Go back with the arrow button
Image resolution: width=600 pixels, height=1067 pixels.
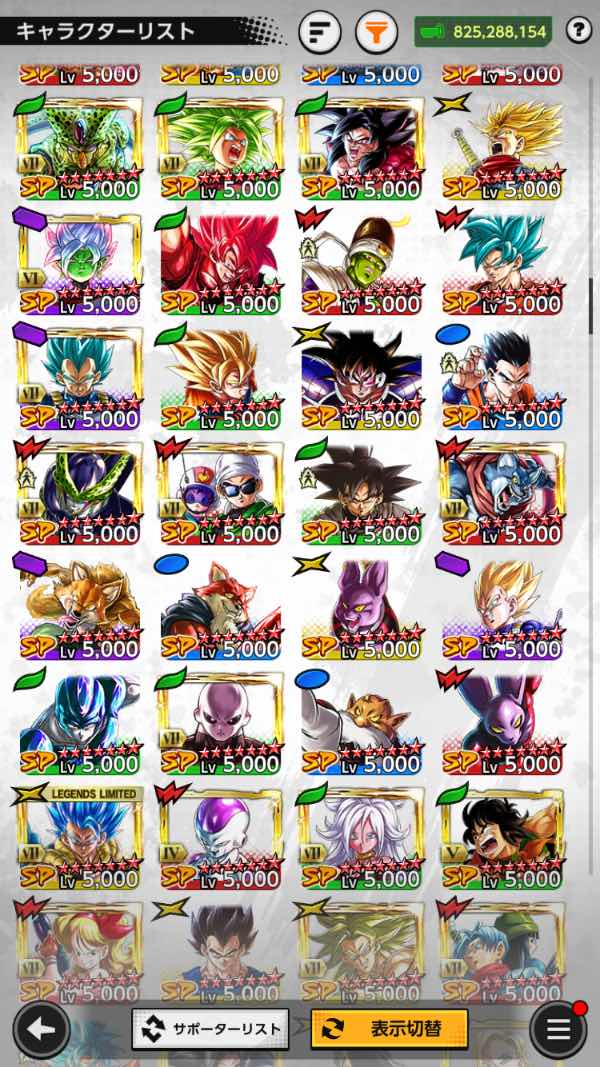[x=41, y=1030]
